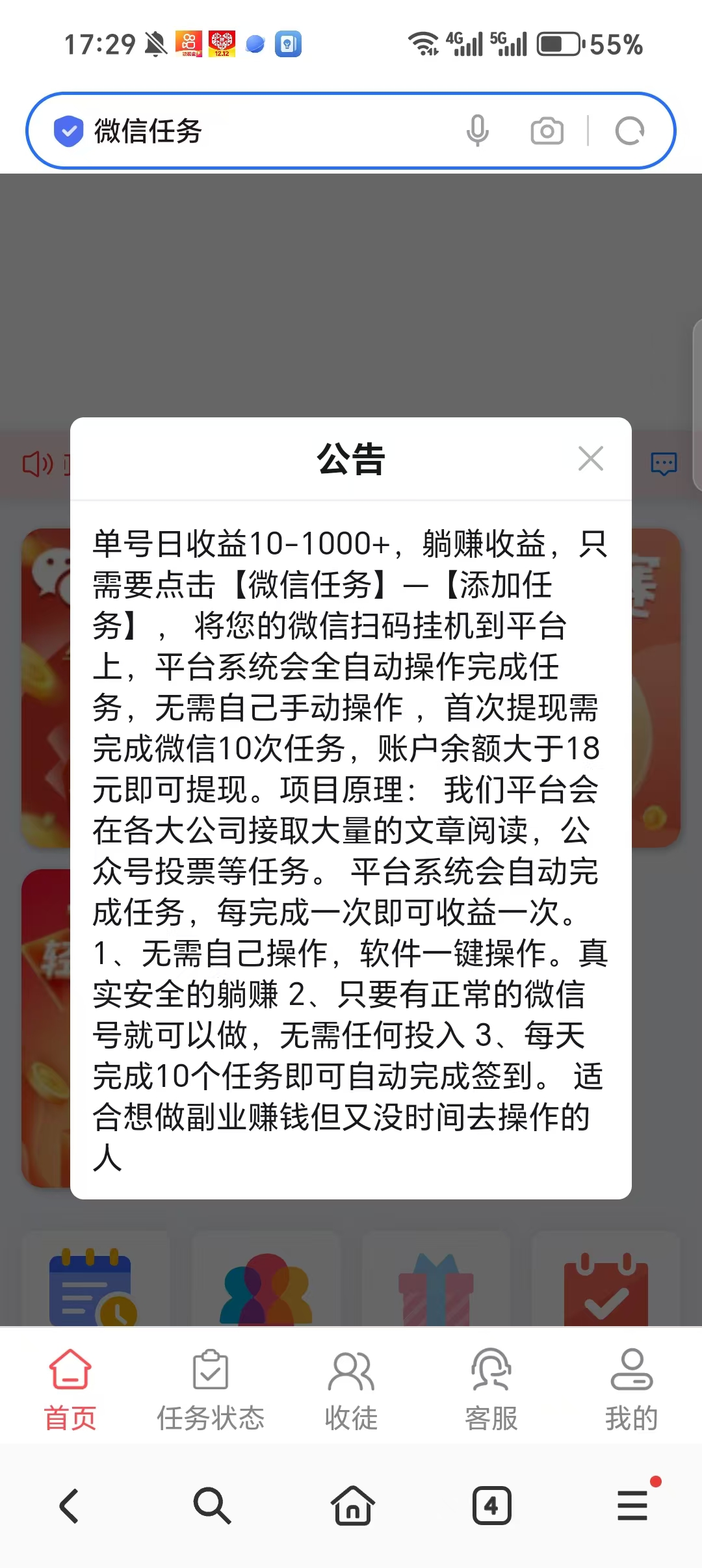The image size is (702, 1568).
Task: Open camera image search
Action: [546, 130]
